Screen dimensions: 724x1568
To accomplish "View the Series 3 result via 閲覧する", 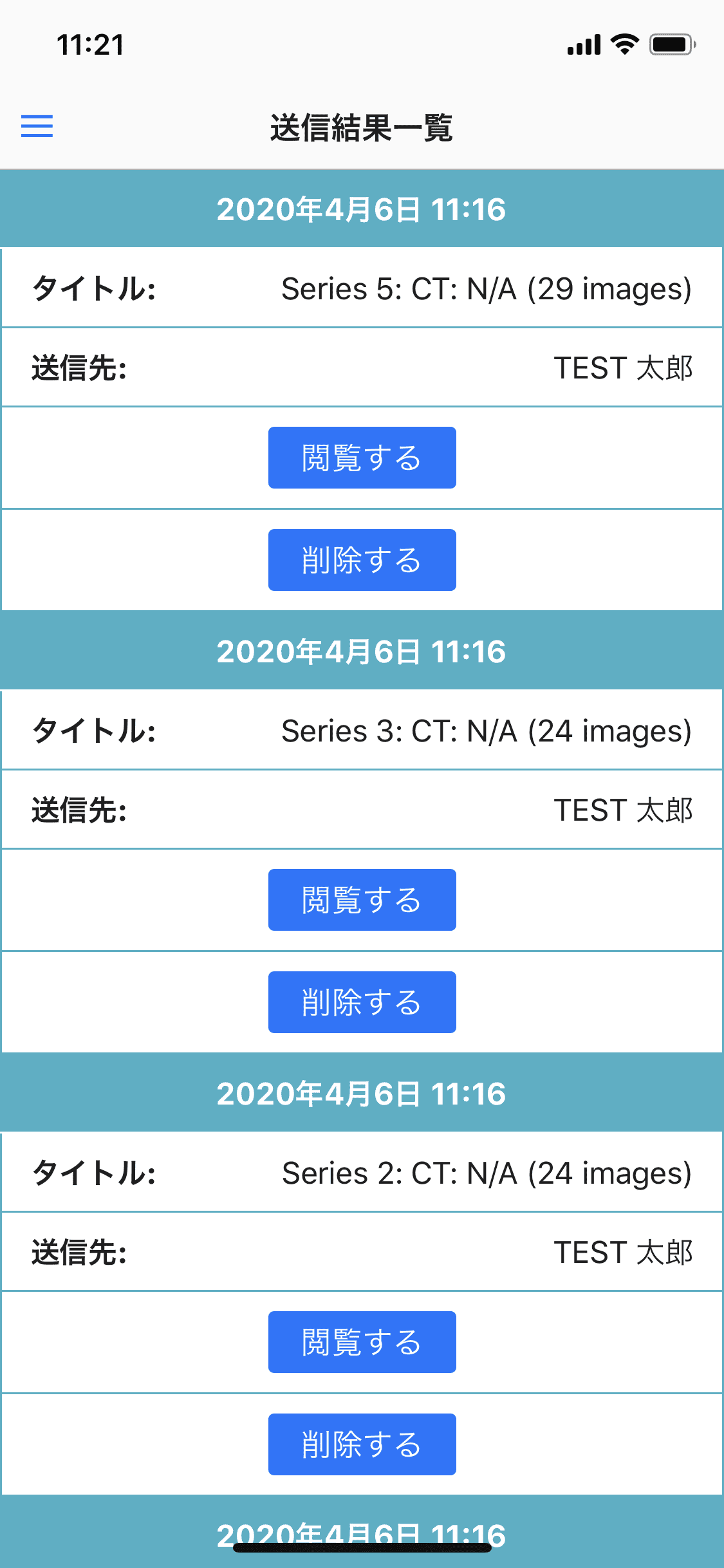I will tap(362, 900).
